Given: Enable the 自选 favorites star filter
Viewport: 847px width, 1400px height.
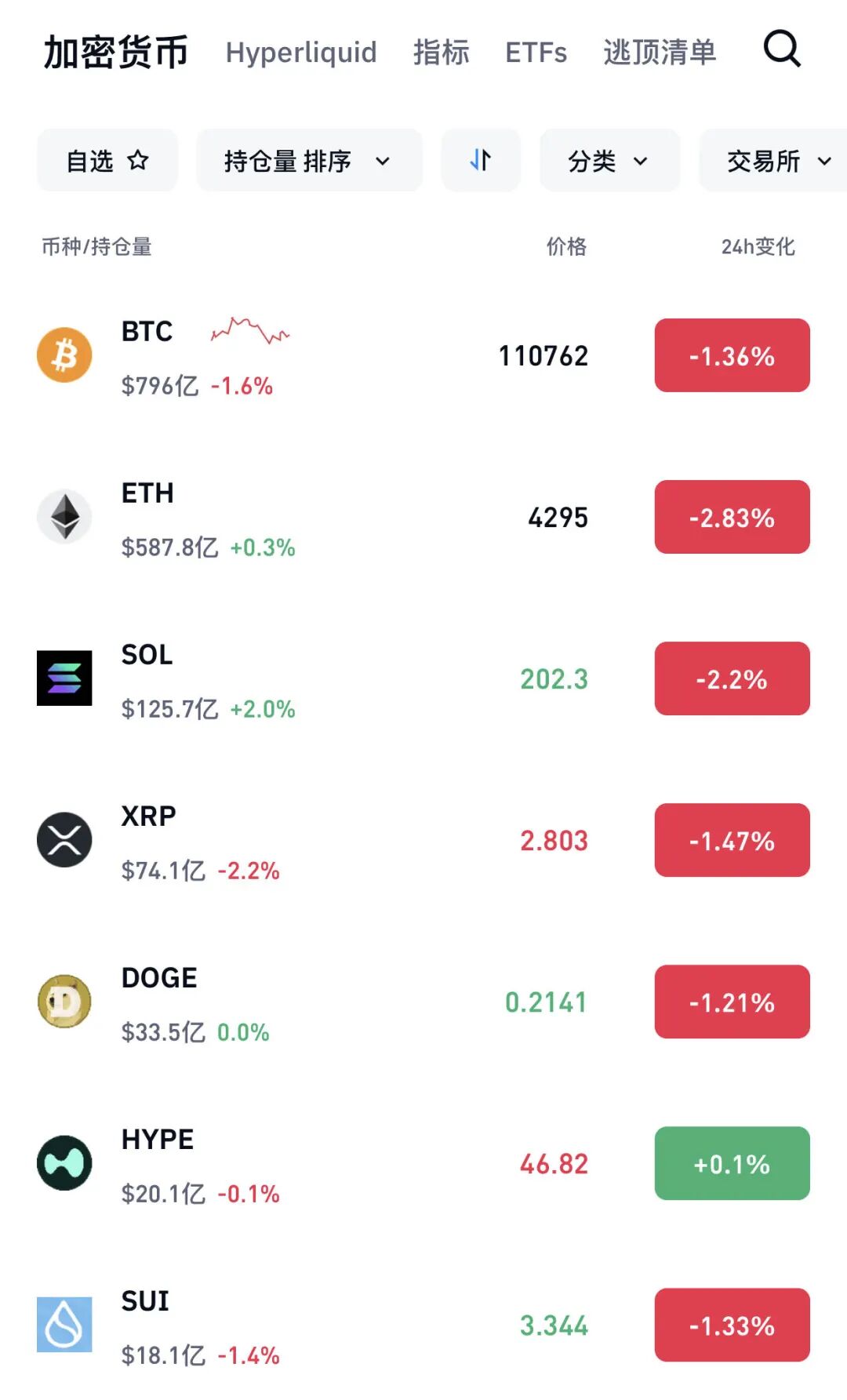Looking at the screenshot, I should click(x=107, y=160).
